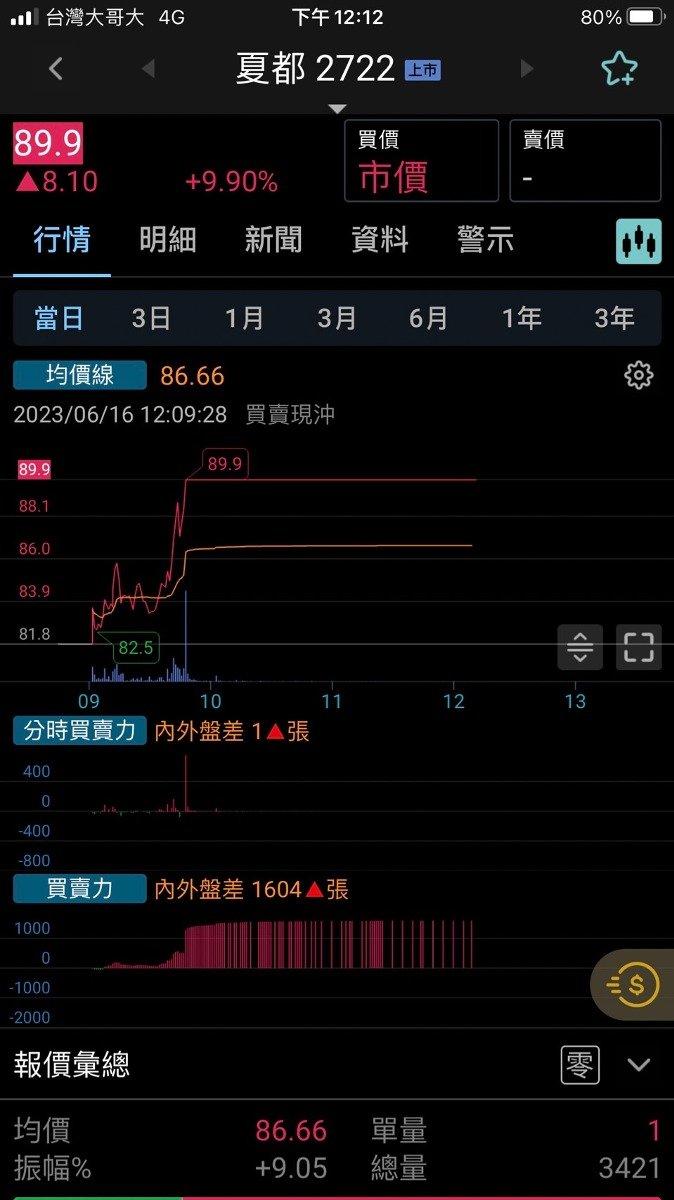Image resolution: width=674 pixels, height=1200 pixels.
Task: Expand the 報價彙總 chevron
Action: 639,1065
